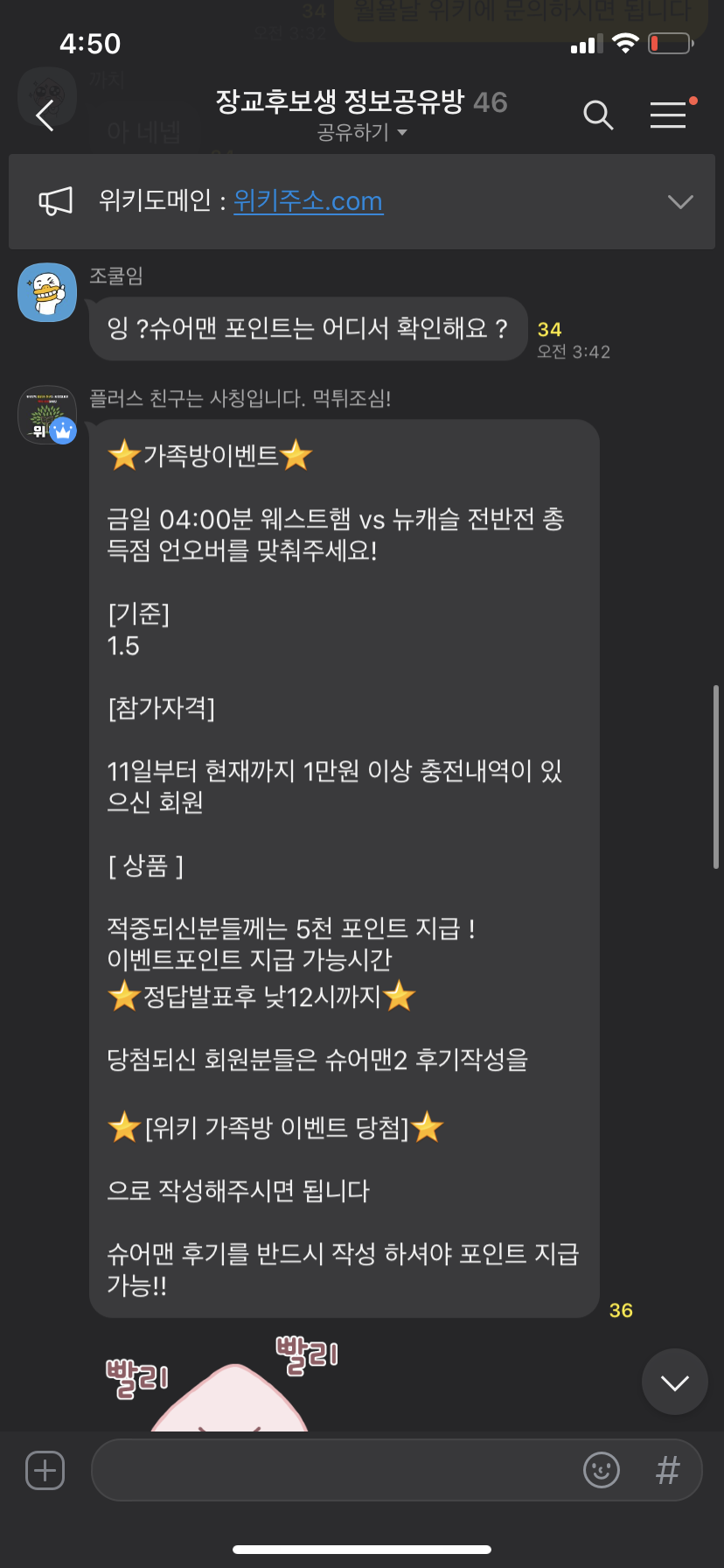Open the plus attachment menu

click(45, 1470)
